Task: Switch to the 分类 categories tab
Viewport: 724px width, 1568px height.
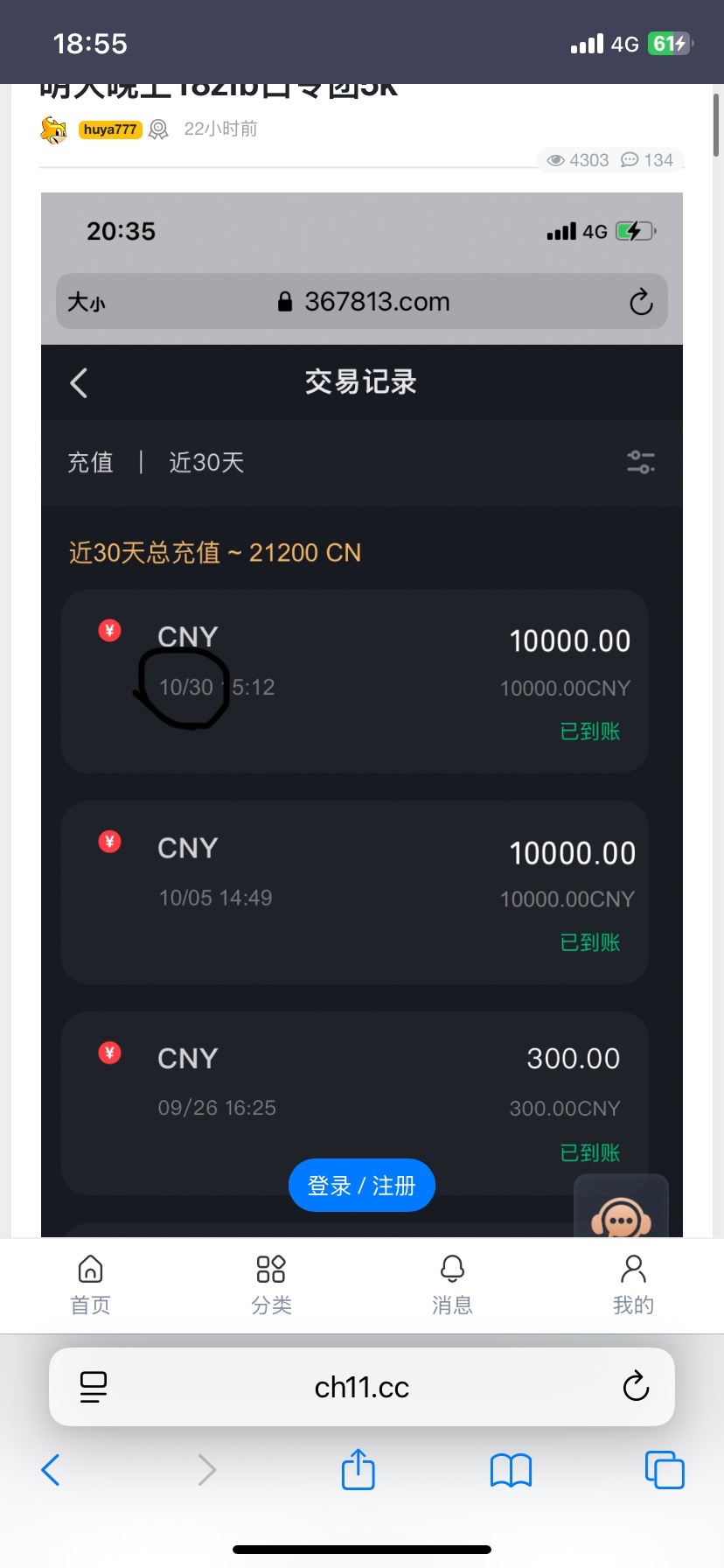Action: pyautogui.click(x=271, y=1284)
